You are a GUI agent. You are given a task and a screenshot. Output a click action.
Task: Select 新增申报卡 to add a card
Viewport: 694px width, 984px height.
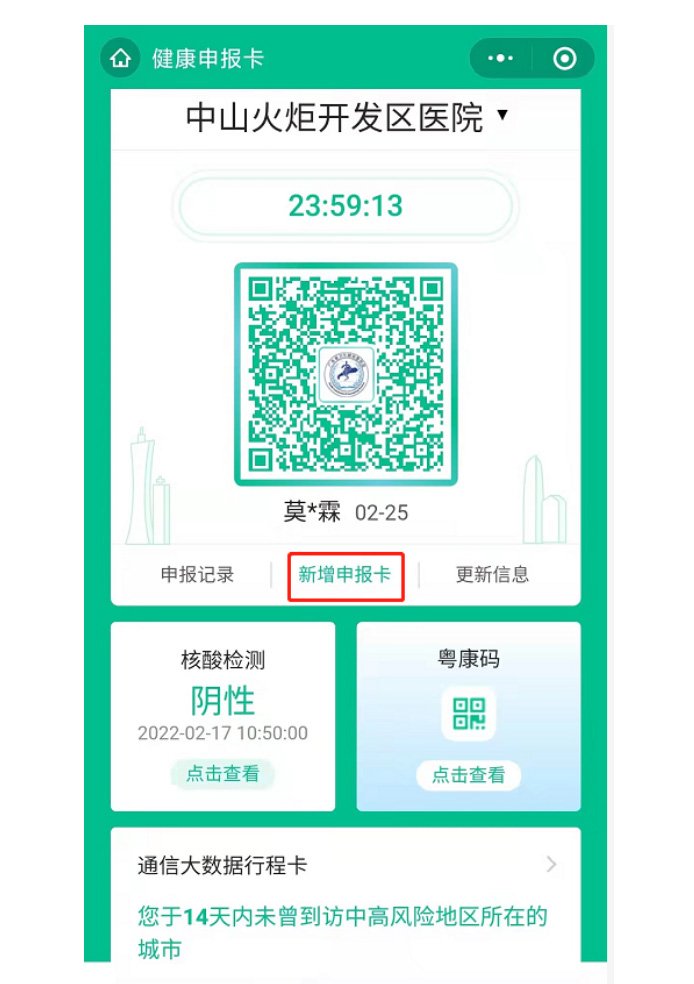tap(345, 575)
